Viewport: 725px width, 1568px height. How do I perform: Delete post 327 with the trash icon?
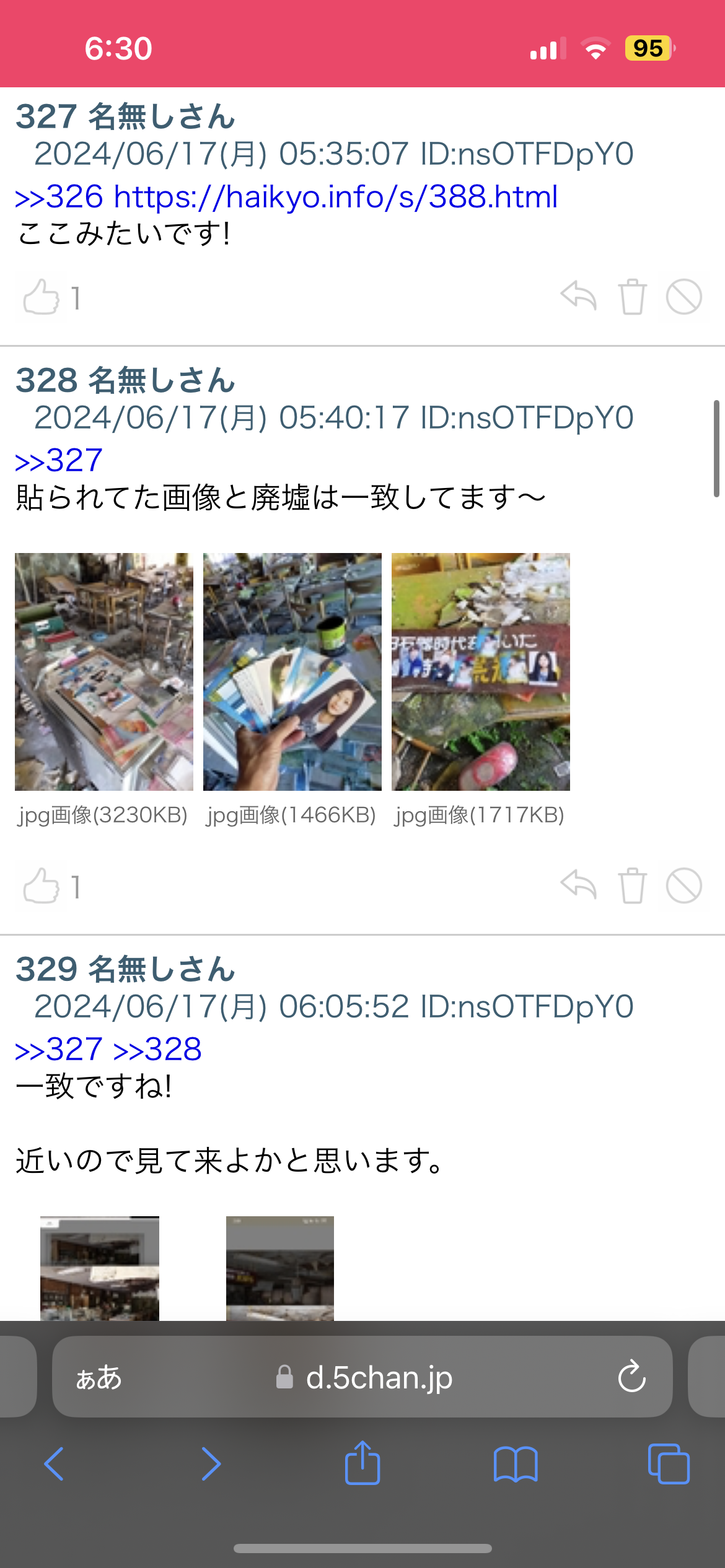(632, 297)
